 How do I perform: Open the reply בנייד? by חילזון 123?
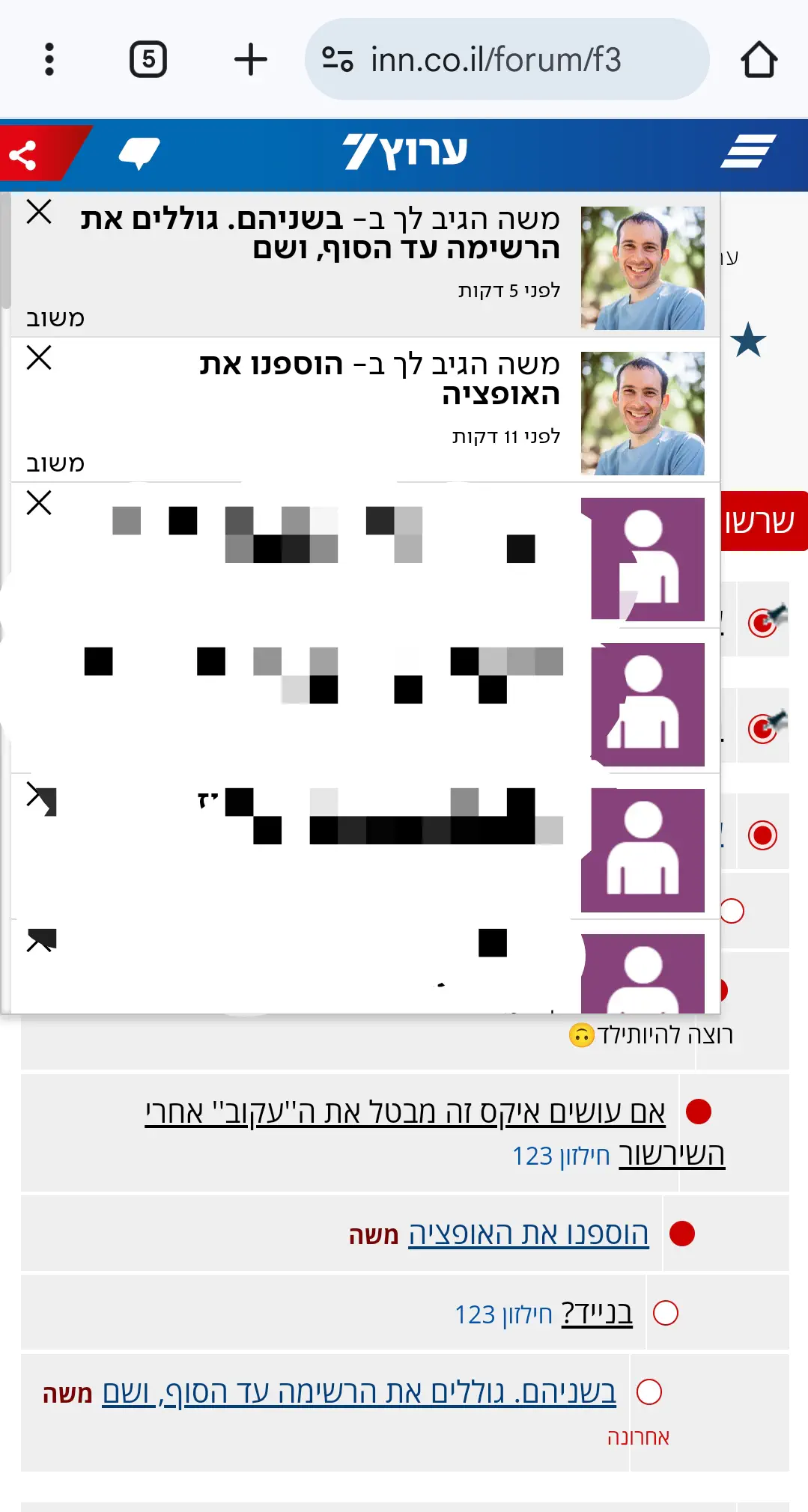[597, 1313]
